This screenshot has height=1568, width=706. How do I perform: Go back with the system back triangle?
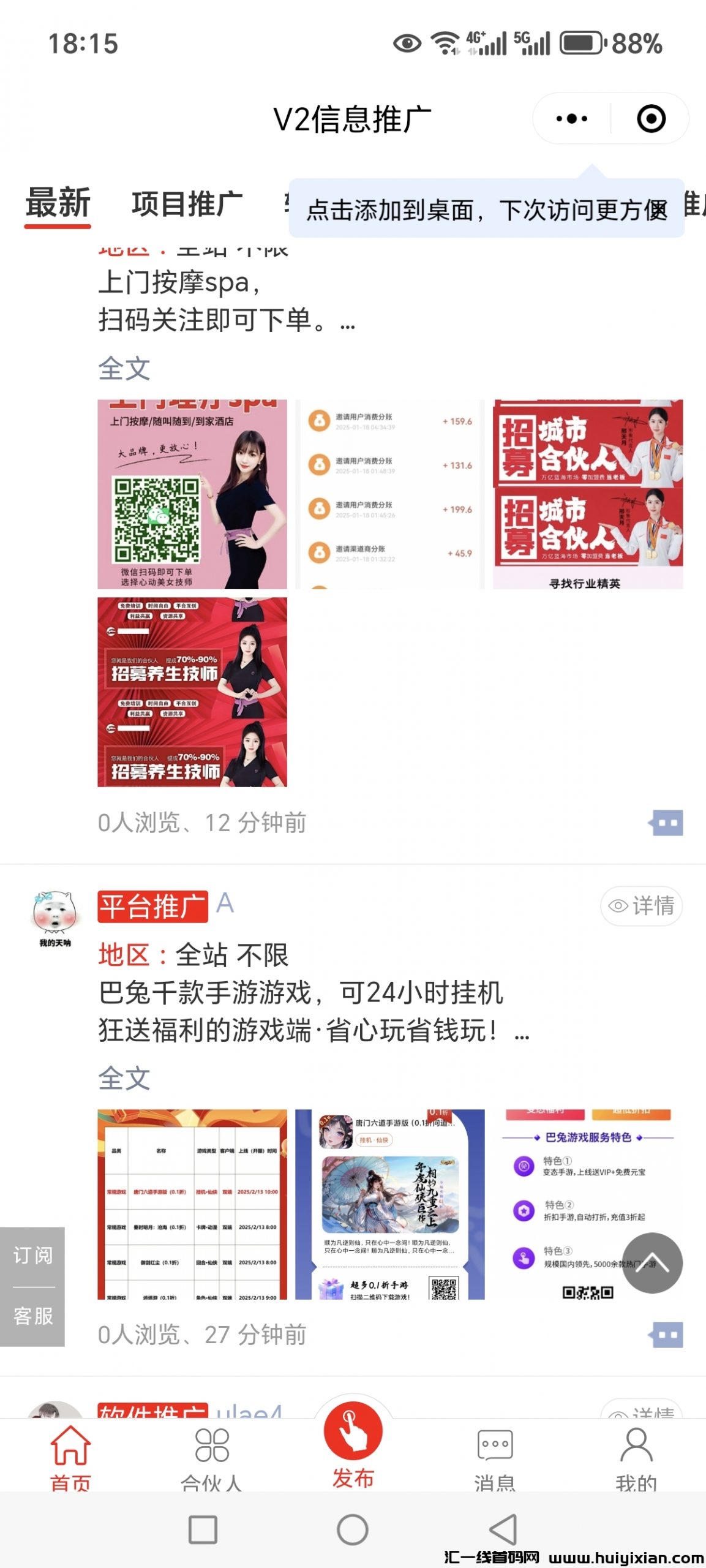(503, 1529)
